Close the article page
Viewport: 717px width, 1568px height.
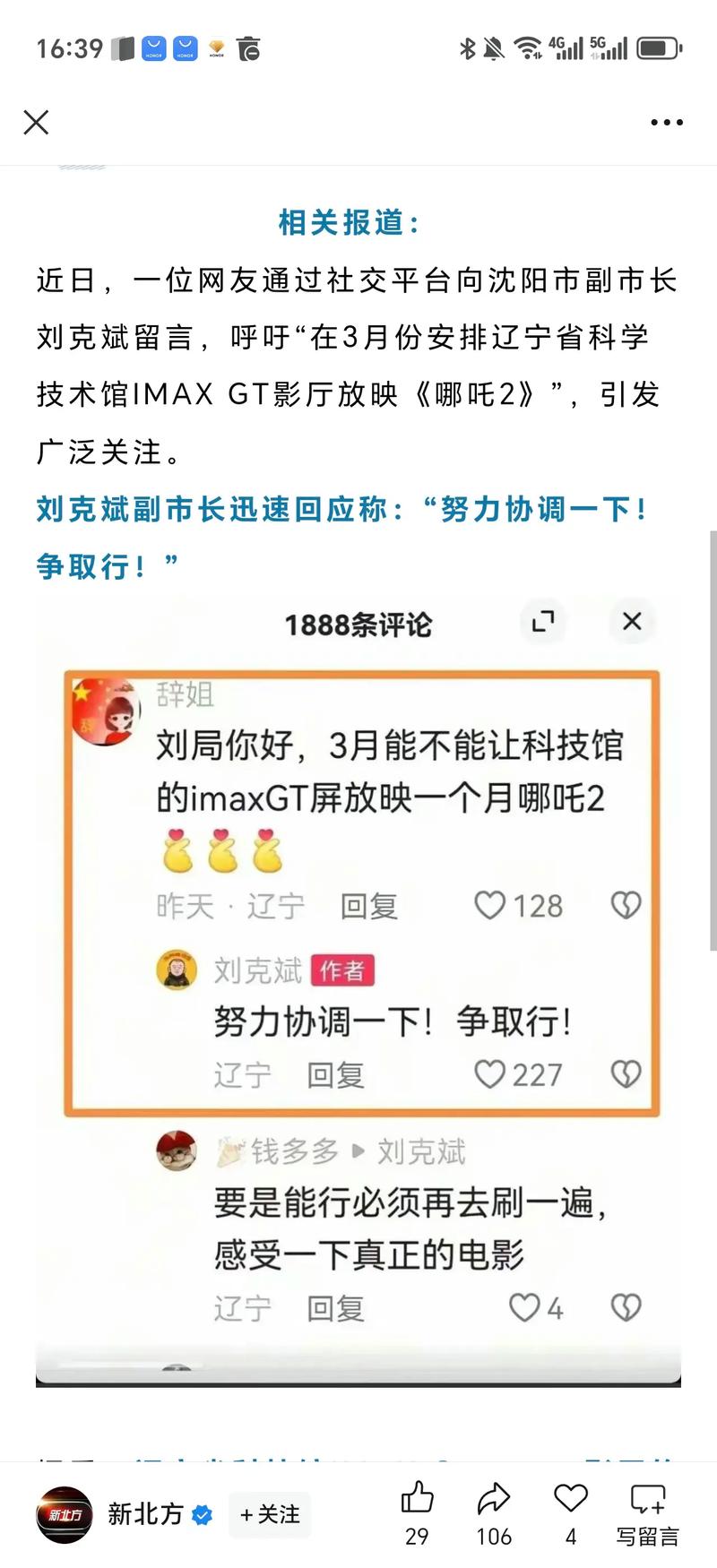pos(36,122)
